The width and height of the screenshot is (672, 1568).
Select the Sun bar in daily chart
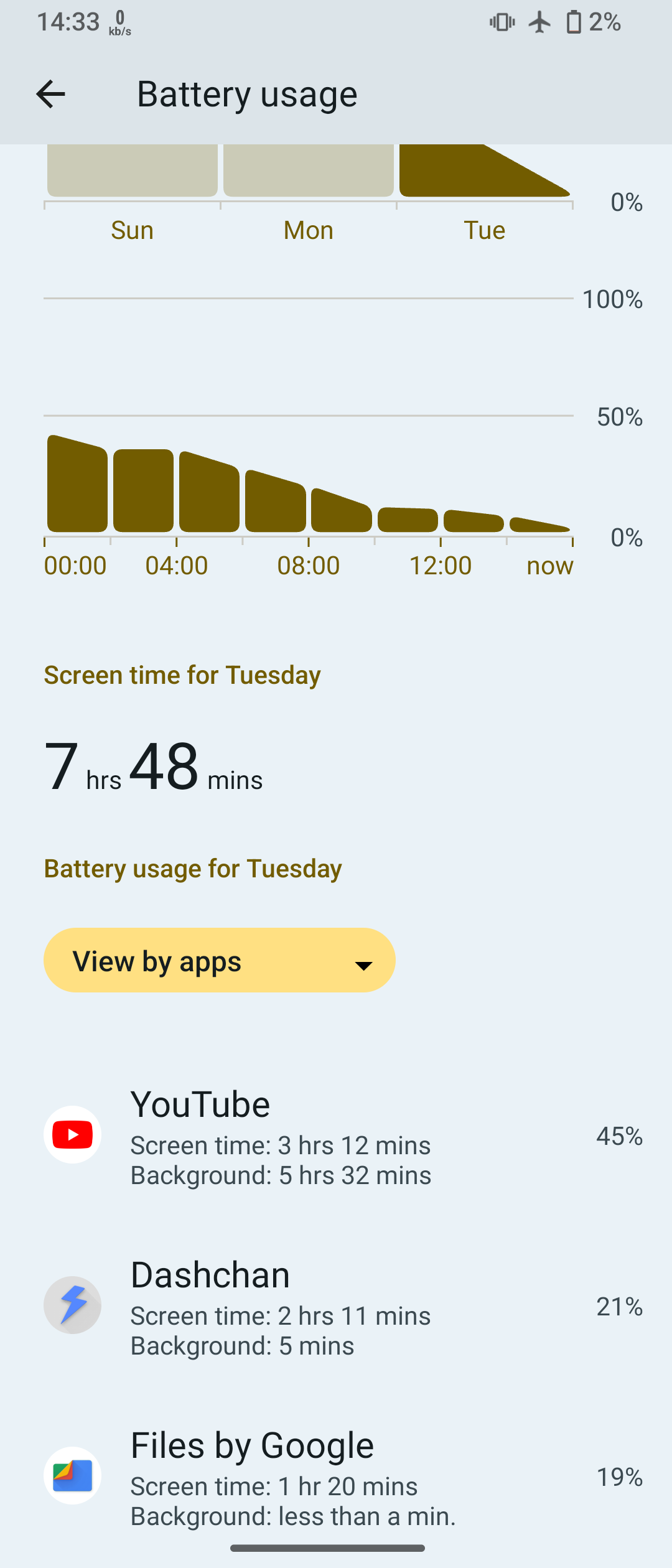133,171
